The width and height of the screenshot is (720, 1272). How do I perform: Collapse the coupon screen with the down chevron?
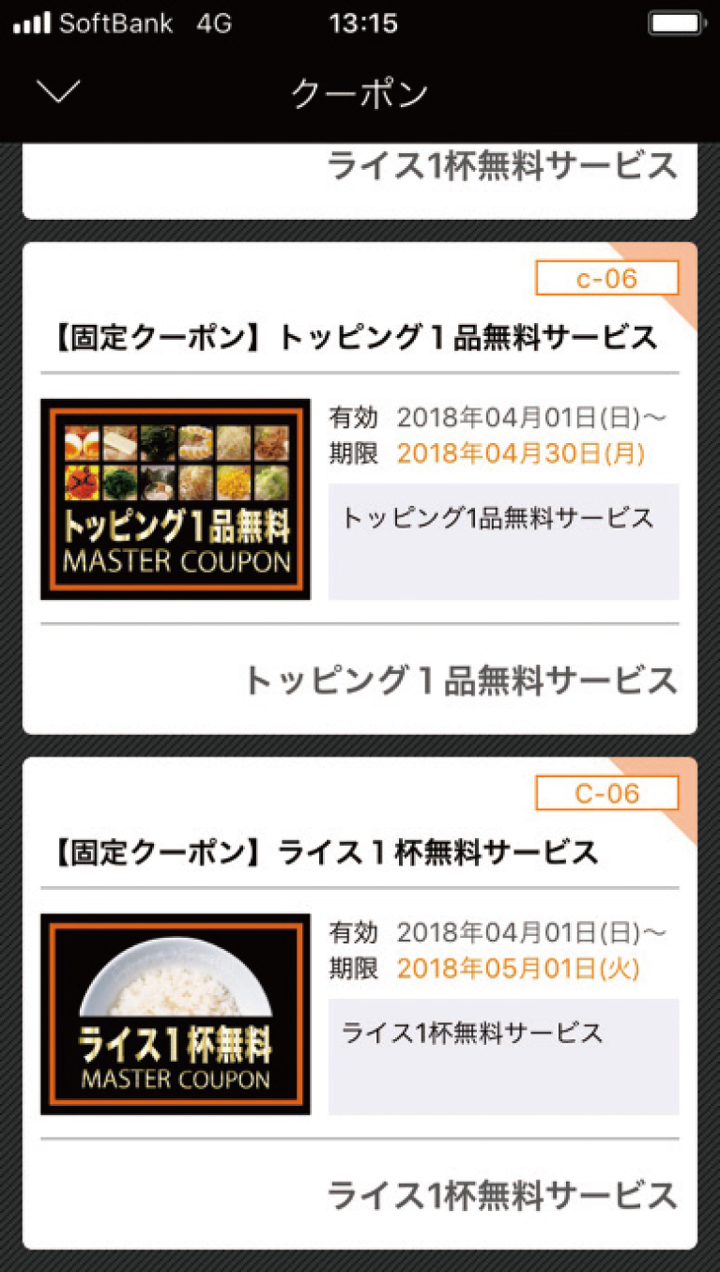pos(58,91)
